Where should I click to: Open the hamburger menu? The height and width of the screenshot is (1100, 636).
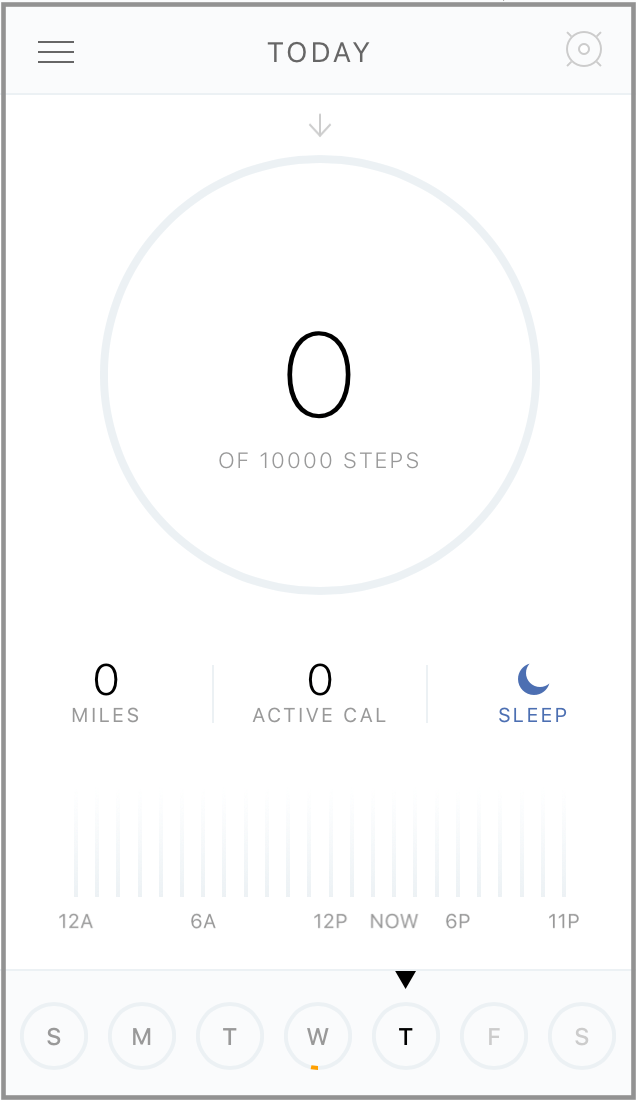click(x=56, y=52)
